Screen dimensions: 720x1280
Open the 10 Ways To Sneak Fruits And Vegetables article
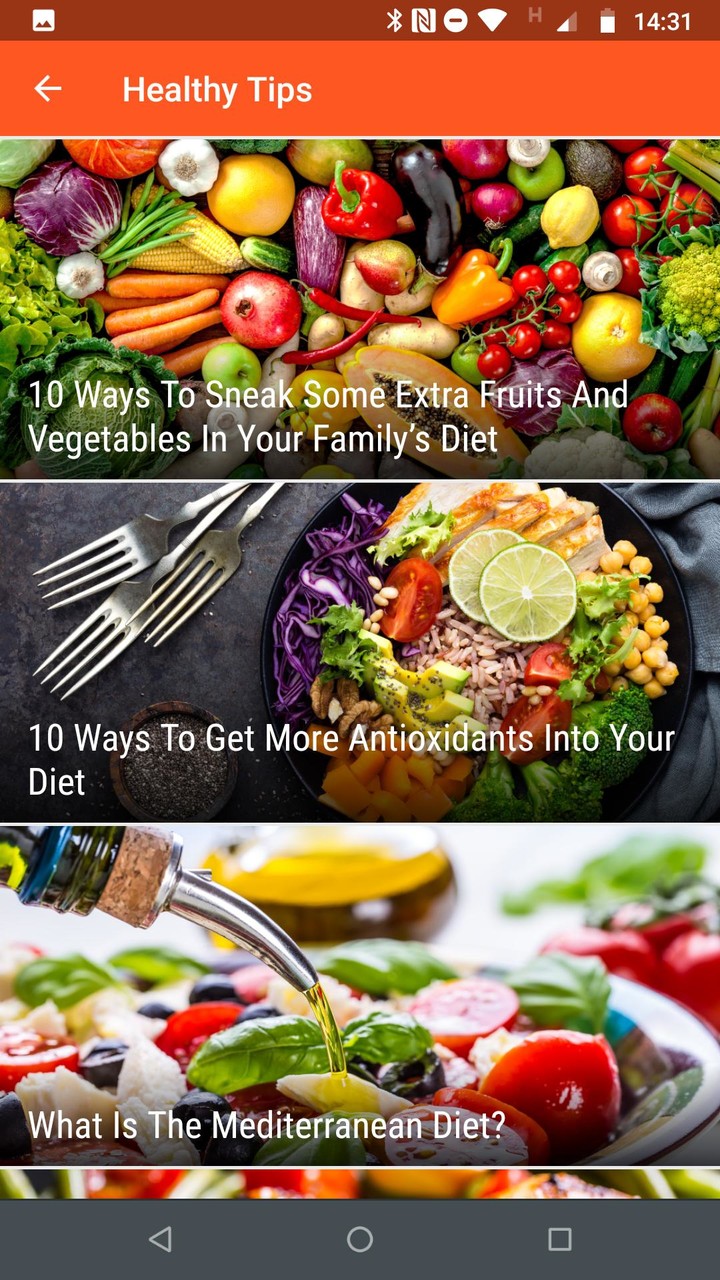click(360, 310)
